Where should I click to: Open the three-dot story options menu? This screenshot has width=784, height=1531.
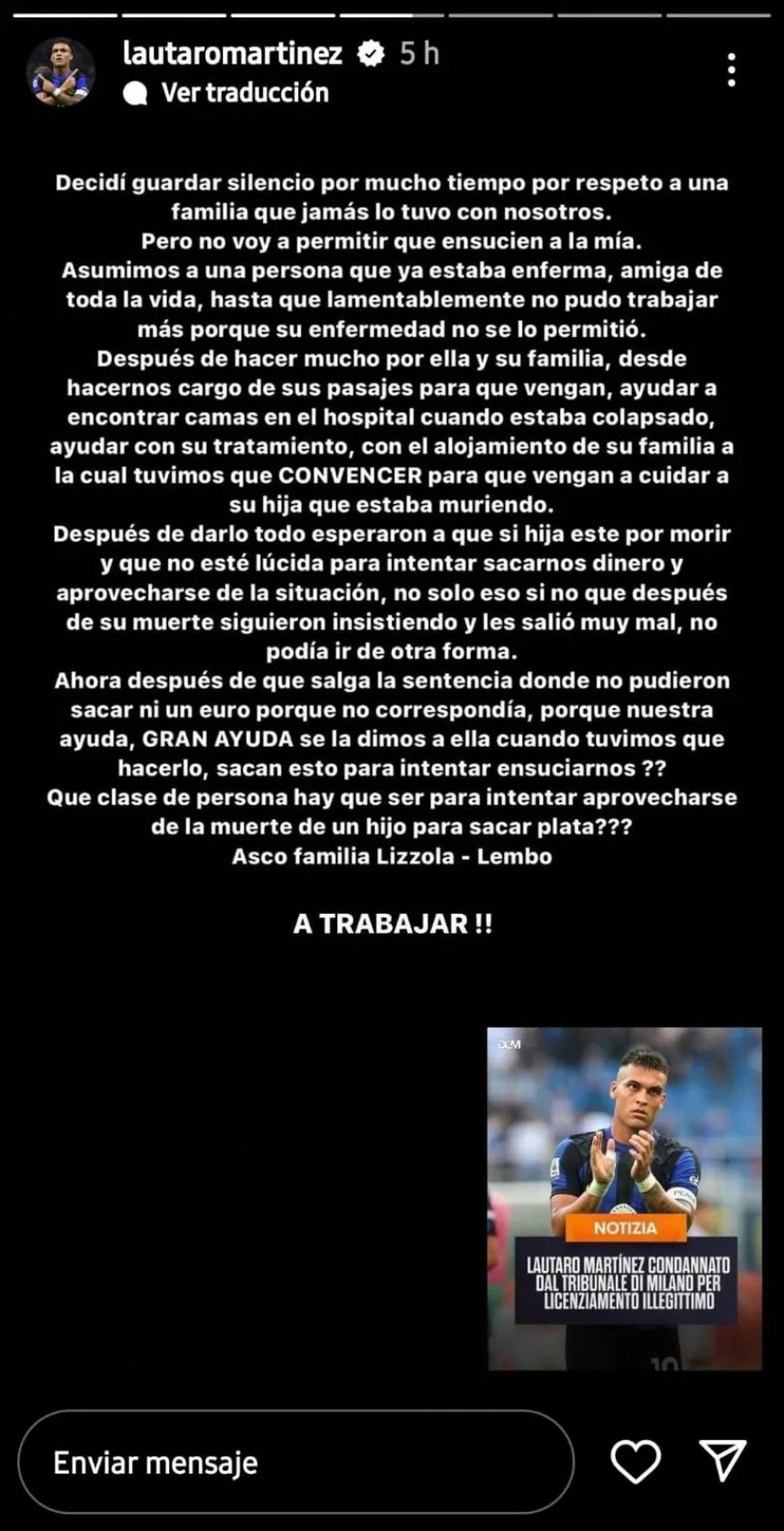pos(732,70)
